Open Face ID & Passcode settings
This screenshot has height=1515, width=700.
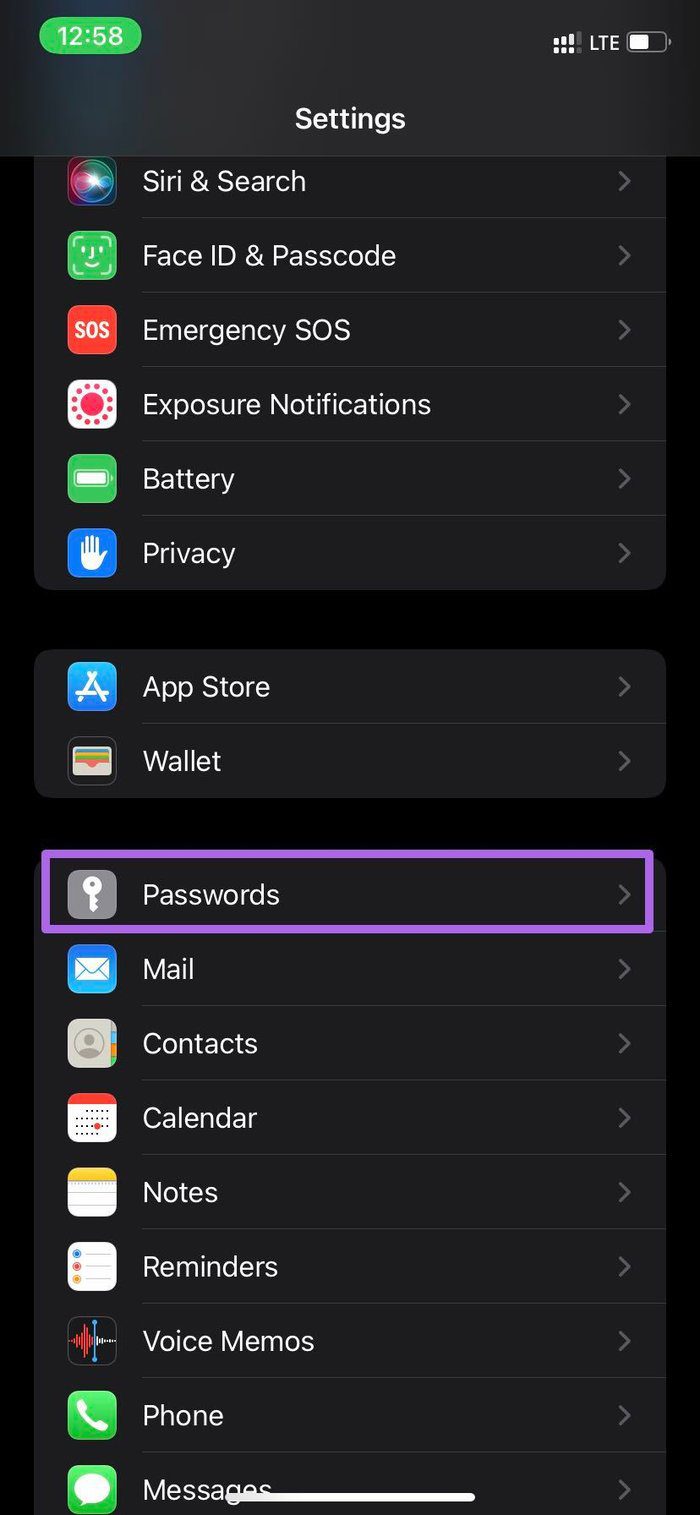coord(350,255)
